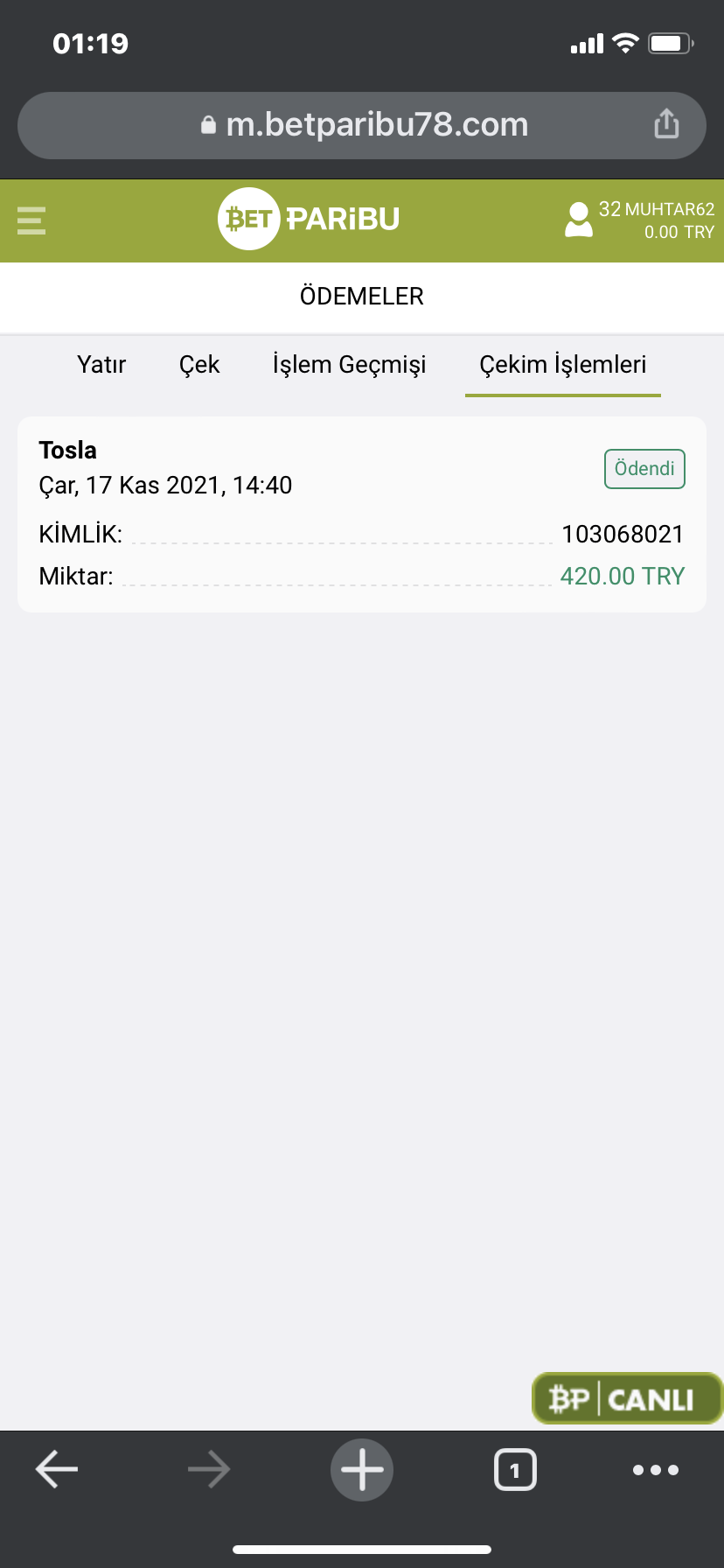Open the browser overflow menu
This screenshot has height=1568, width=724.
[x=655, y=1469]
